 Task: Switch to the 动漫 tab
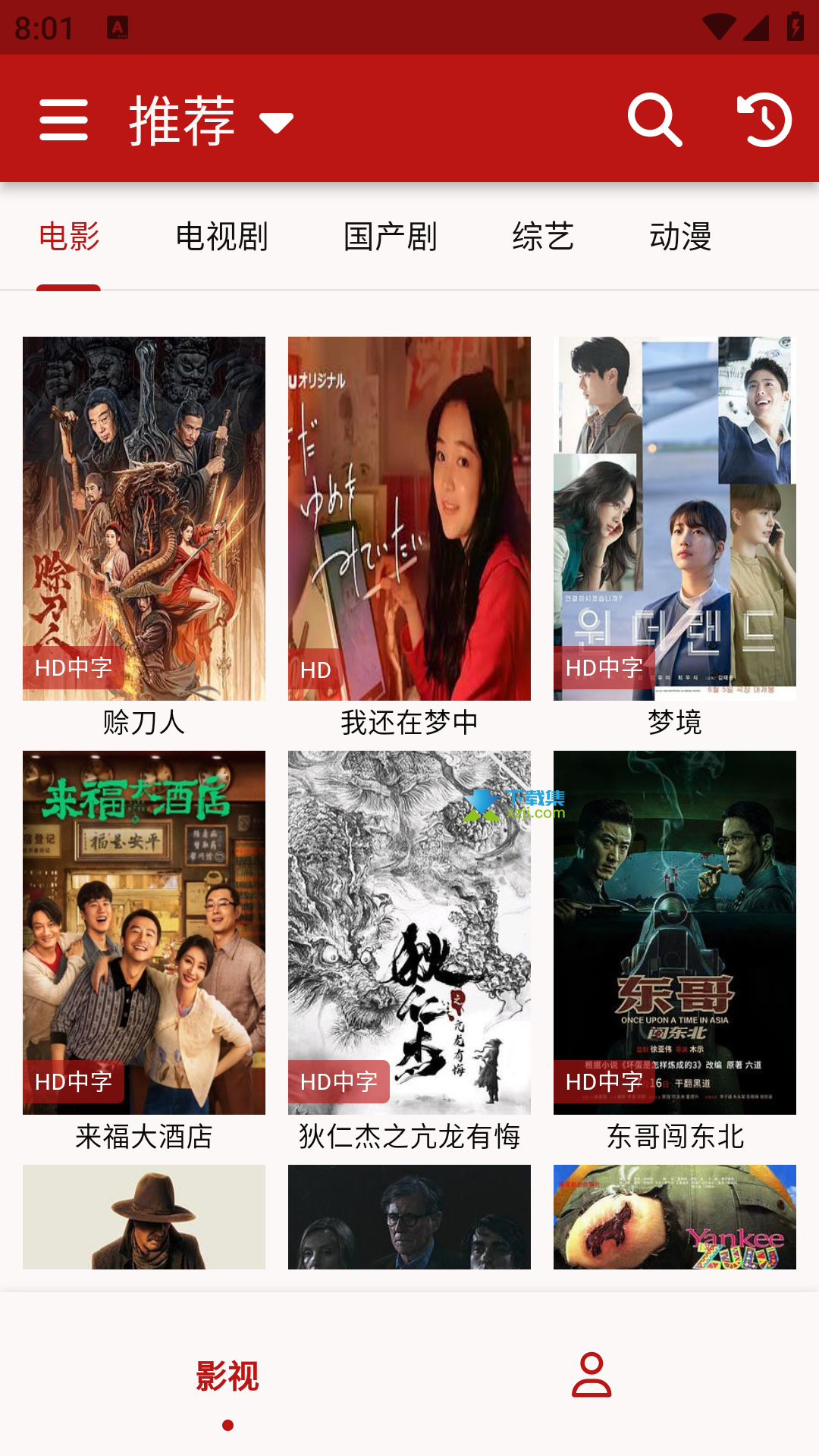pyautogui.click(x=680, y=237)
